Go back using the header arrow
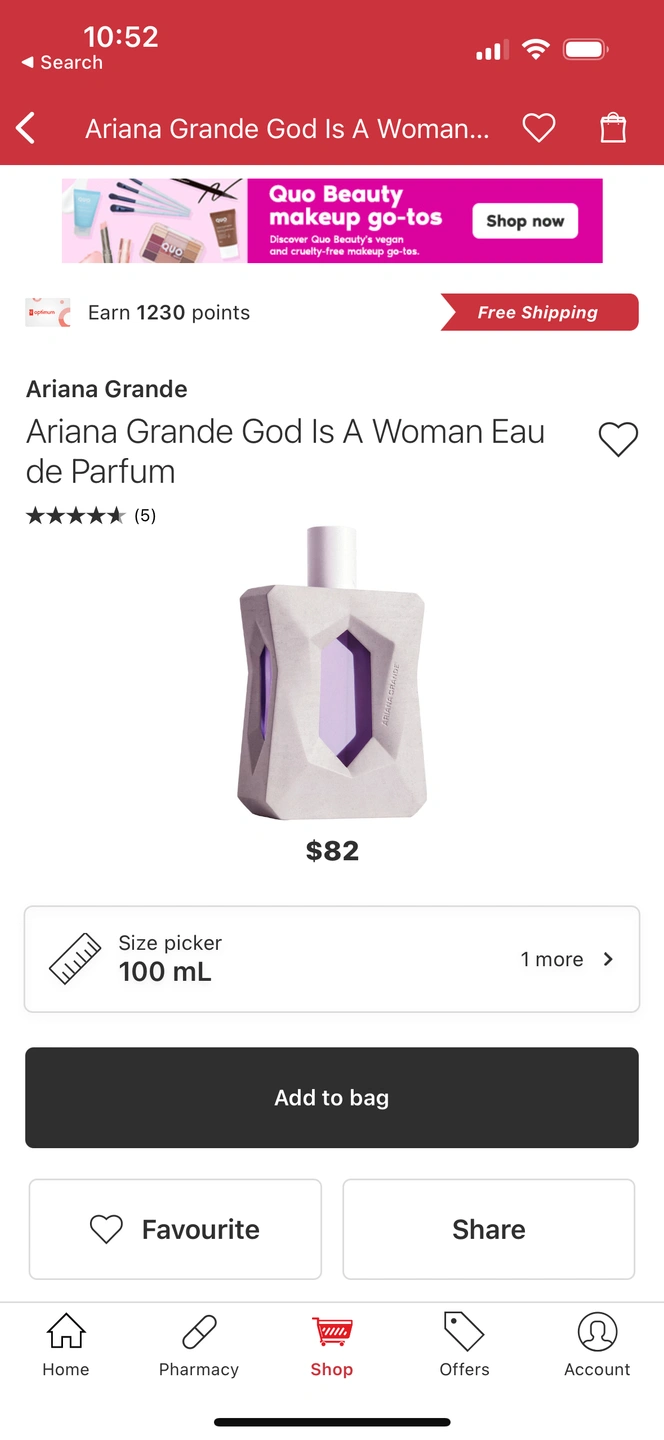 point(26,128)
